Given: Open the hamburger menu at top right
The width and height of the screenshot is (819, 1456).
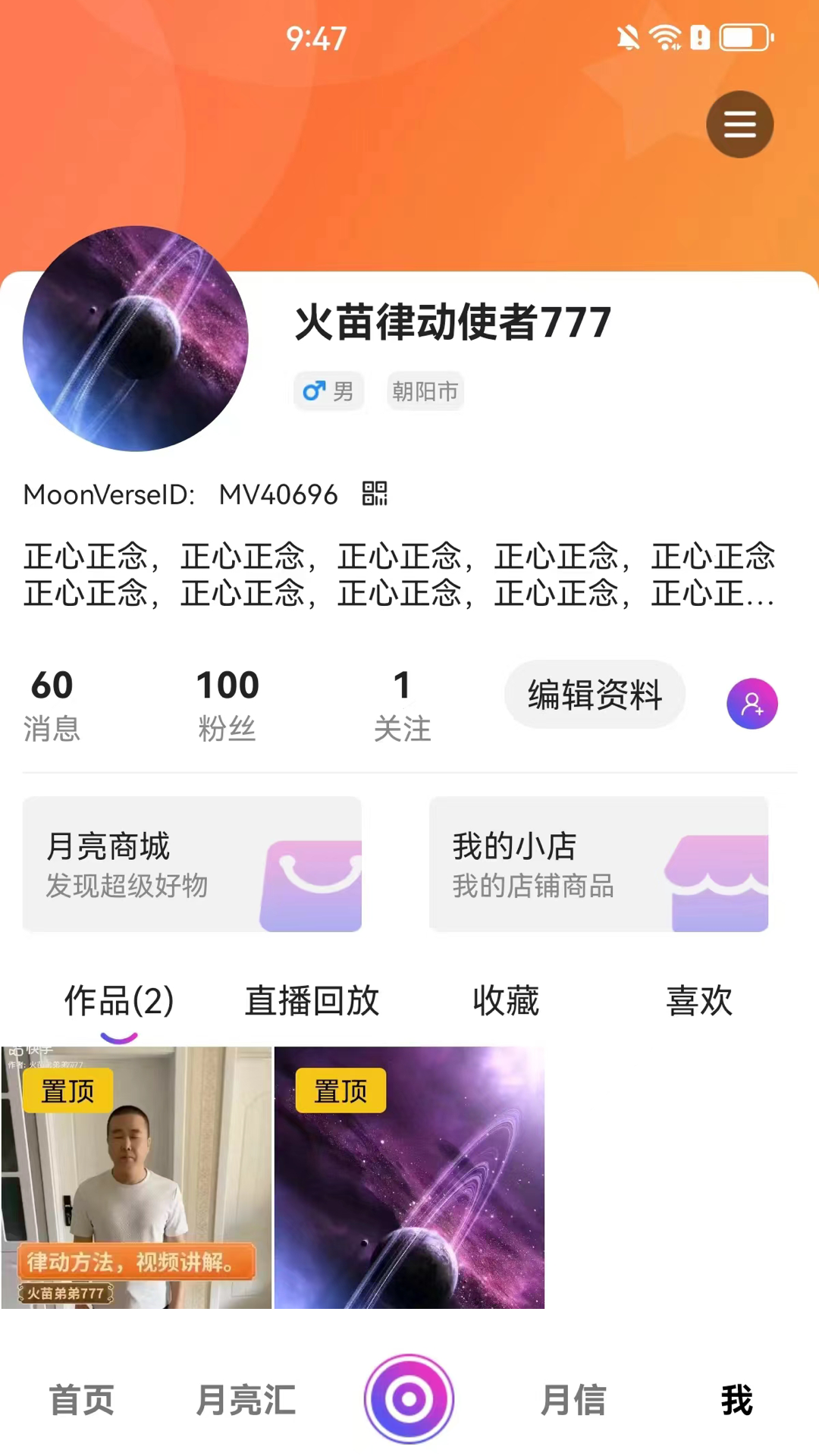Looking at the screenshot, I should click(x=739, y=124).
